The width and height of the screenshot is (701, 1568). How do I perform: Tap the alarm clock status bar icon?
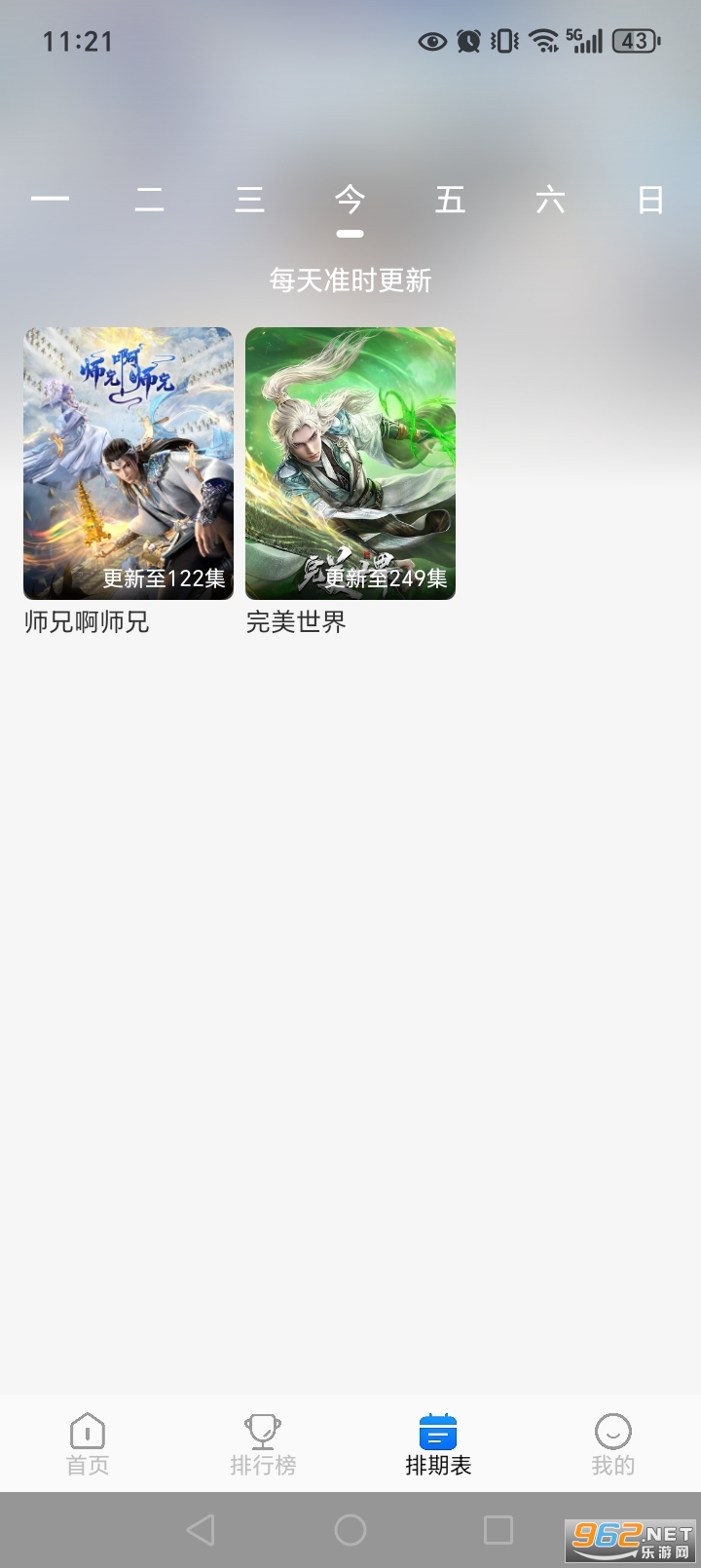click(467, 41)
